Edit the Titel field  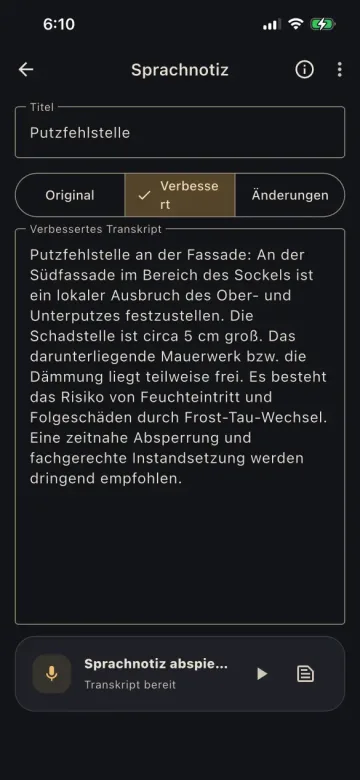[x=180, y=132]
